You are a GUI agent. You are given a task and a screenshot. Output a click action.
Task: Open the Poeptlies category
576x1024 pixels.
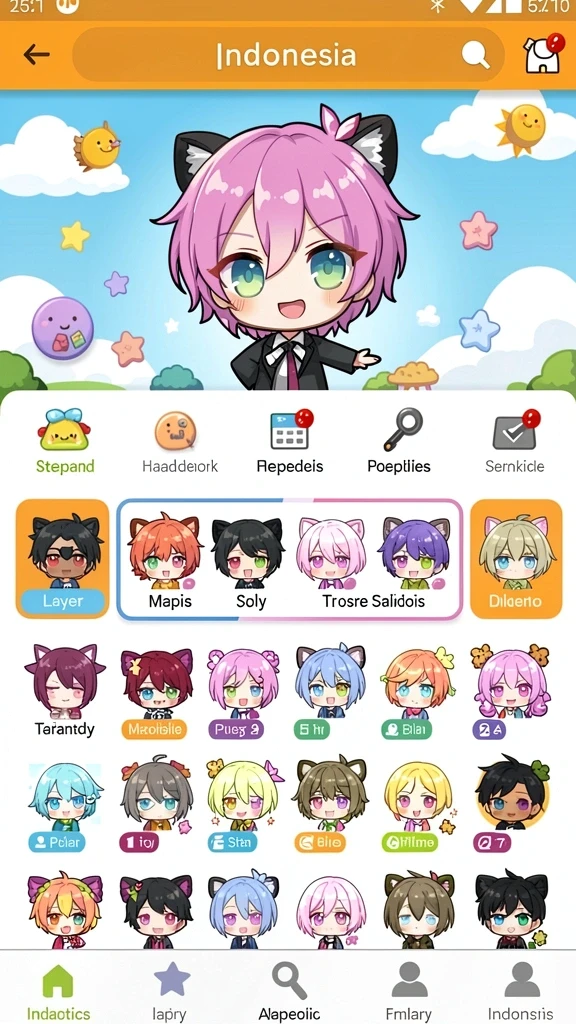[x=399, y=441]
